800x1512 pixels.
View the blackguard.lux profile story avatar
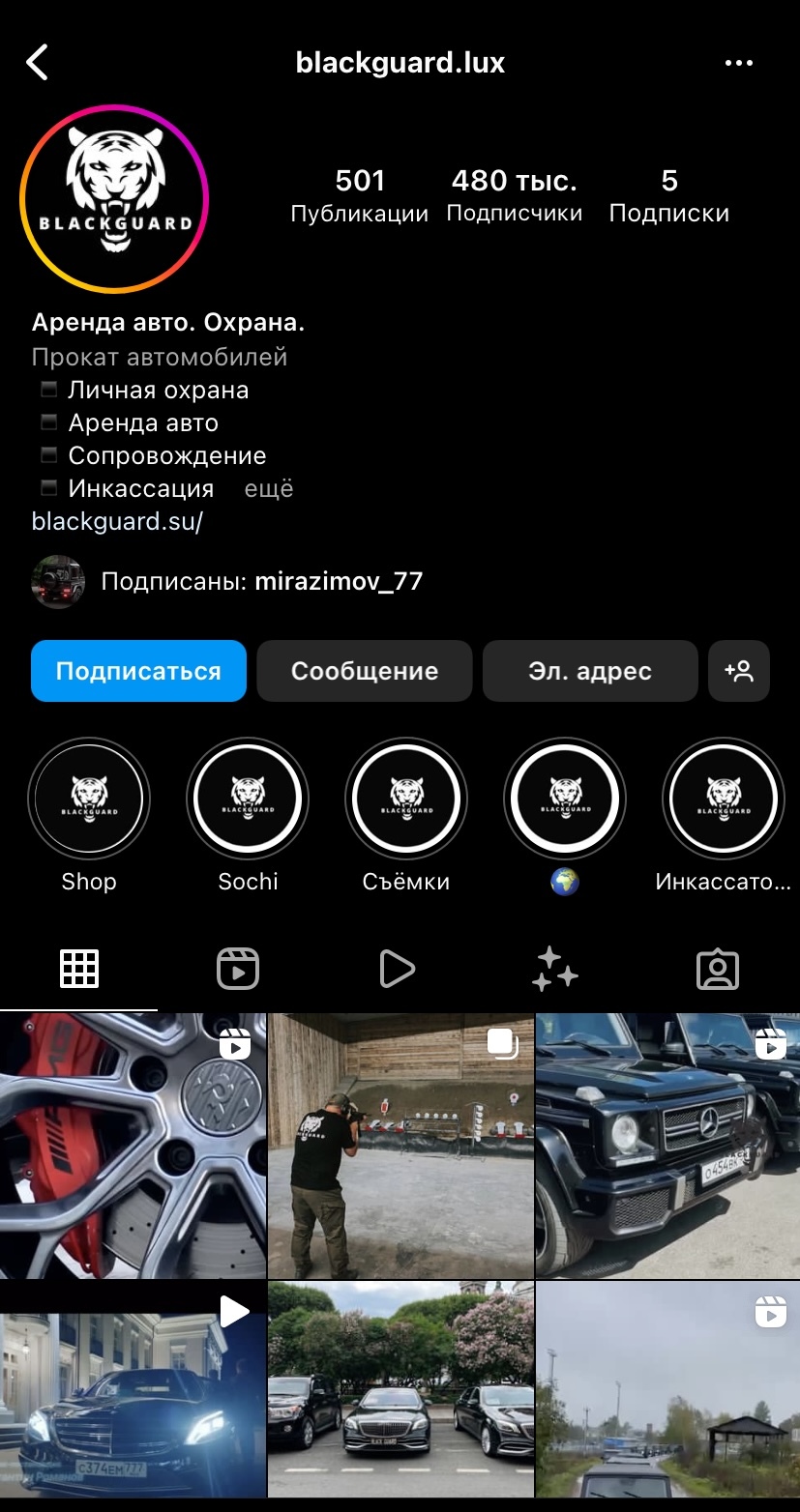[x=114, y=199]
